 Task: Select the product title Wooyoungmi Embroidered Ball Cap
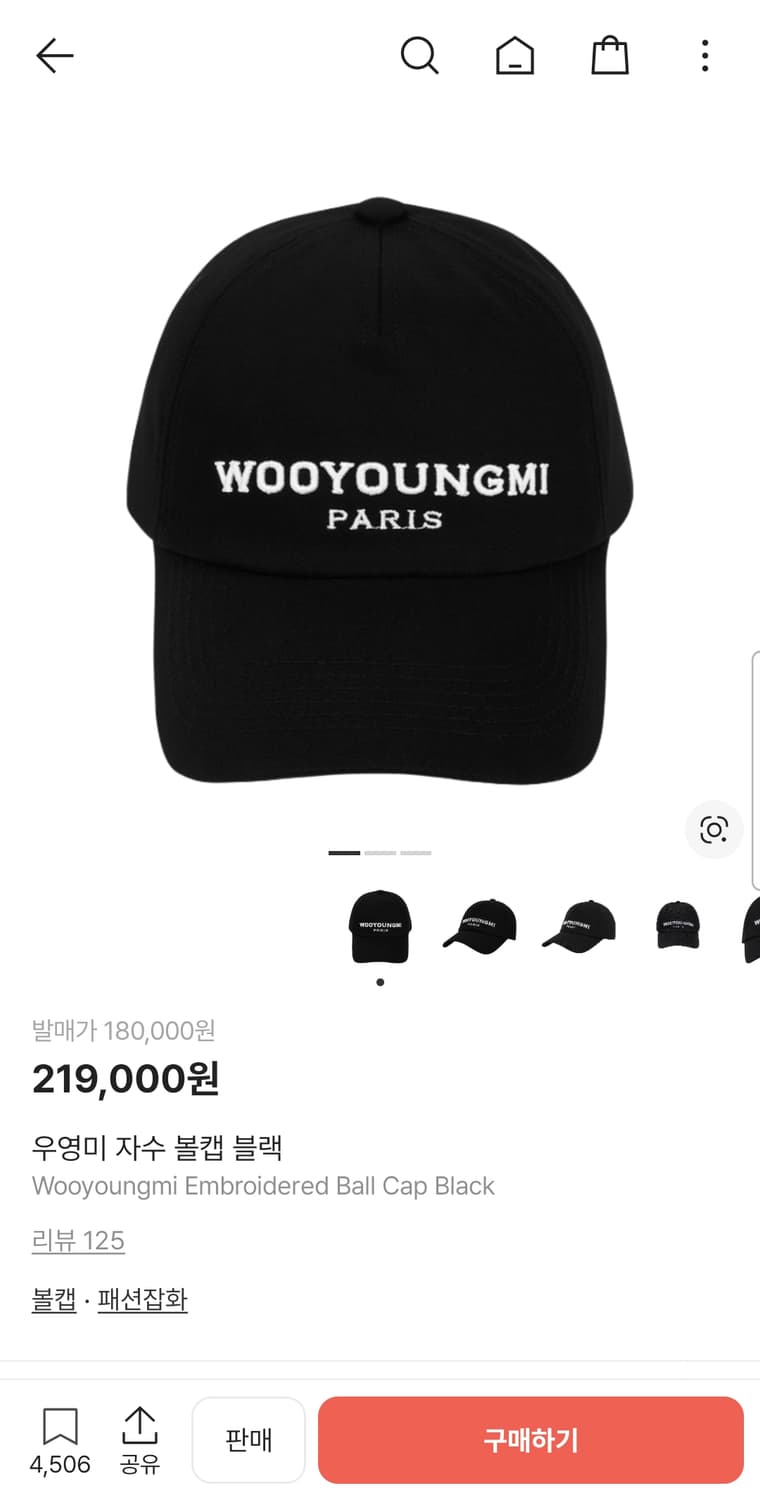tap(263, 1186)
